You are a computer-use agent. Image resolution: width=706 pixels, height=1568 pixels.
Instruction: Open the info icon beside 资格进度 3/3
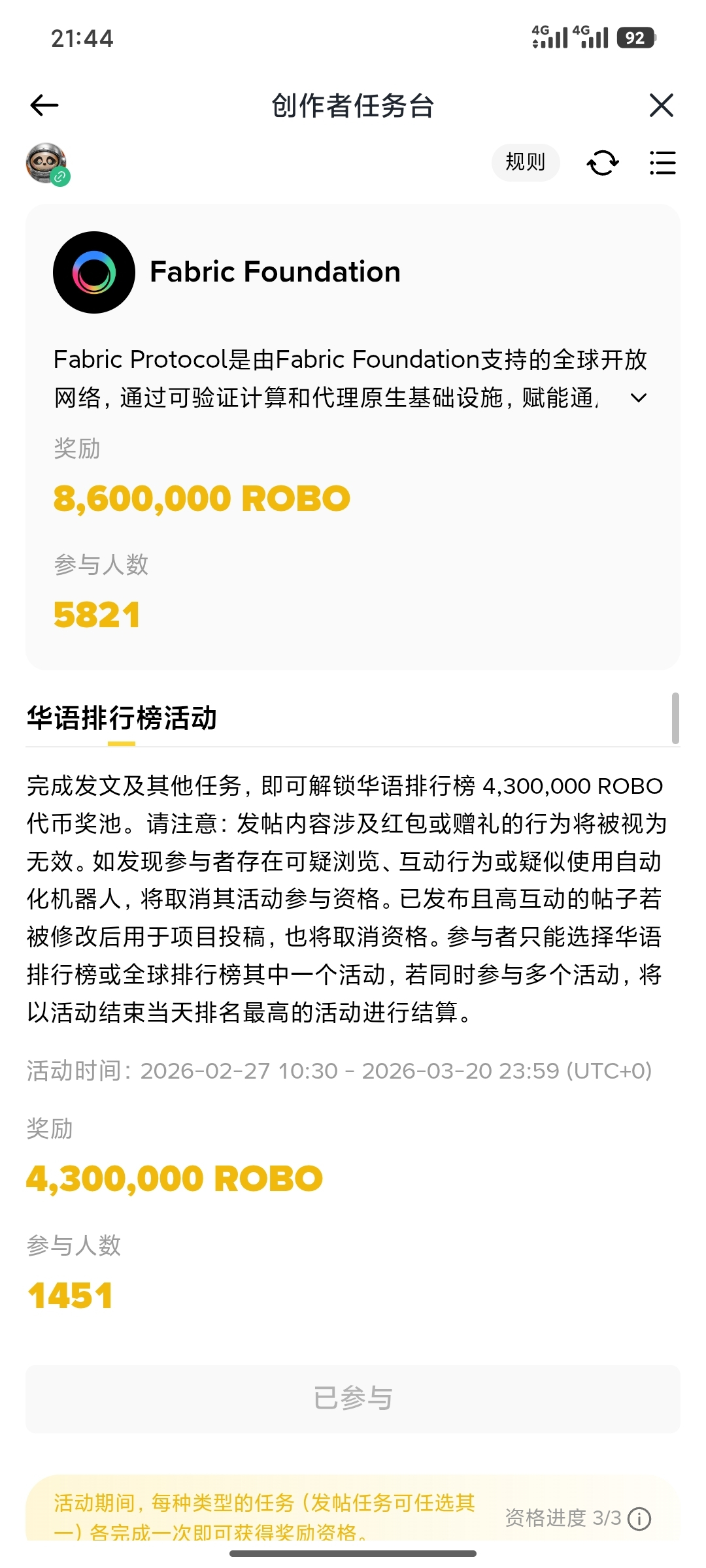[x=639, y=1518]
